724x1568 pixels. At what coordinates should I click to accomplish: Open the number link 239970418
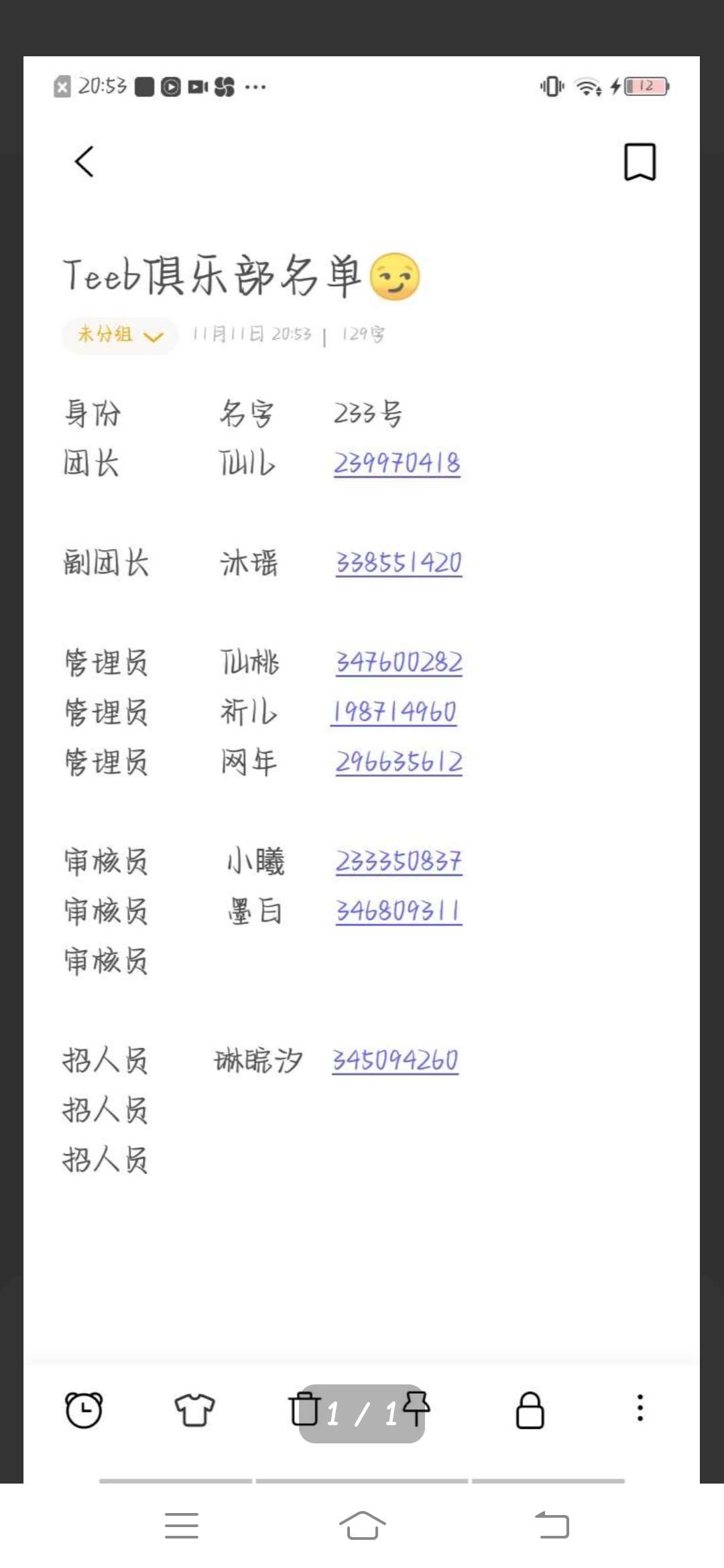[x=397, y=463]
